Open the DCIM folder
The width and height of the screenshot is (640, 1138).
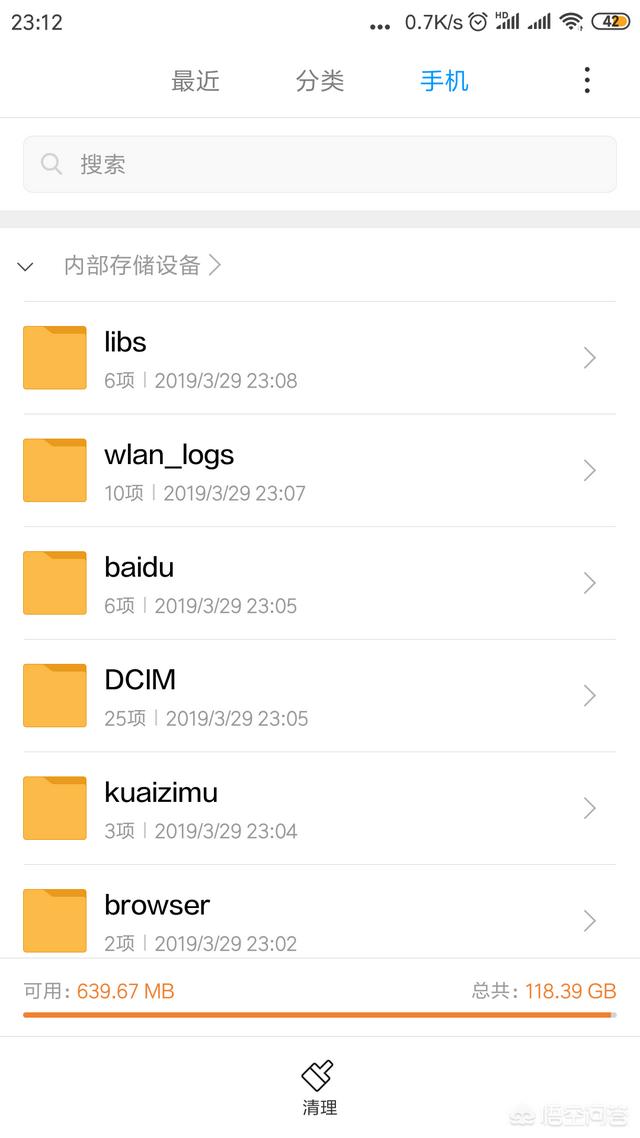320,695
